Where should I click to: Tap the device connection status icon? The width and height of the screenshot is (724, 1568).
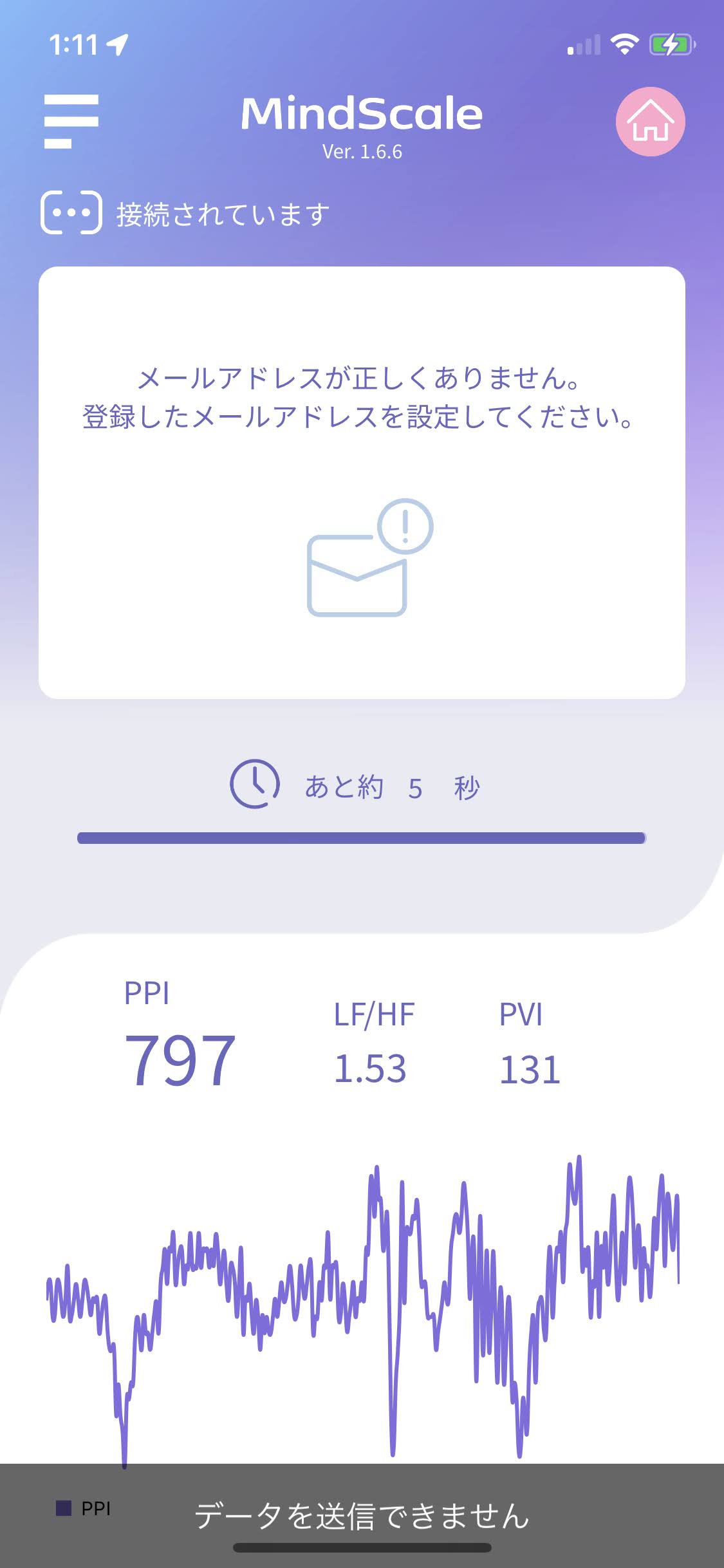coord(71,212)
